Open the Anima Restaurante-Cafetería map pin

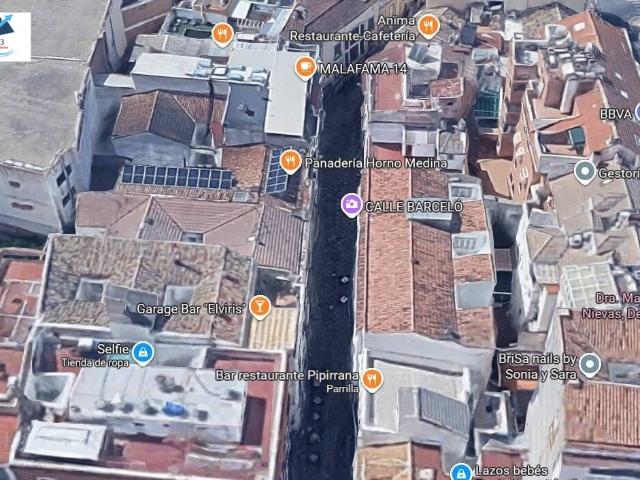[428, 25]
